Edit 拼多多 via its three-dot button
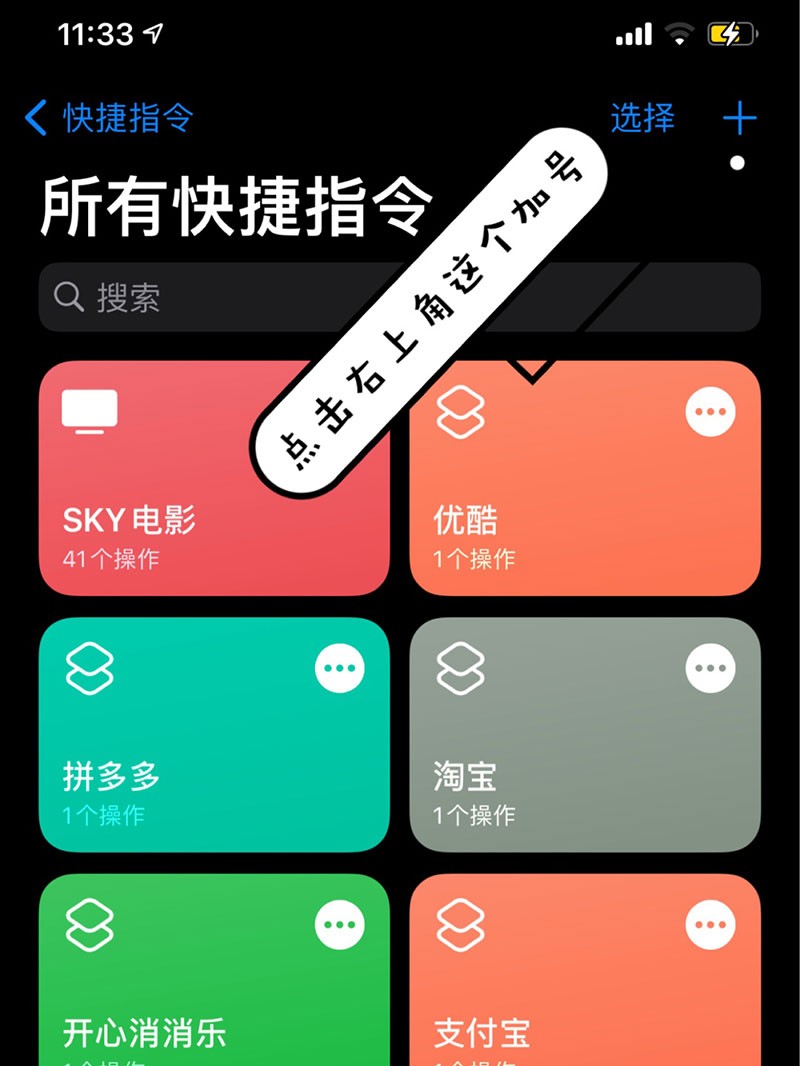This screenshot has height=1066, width=800. [339, 669]
